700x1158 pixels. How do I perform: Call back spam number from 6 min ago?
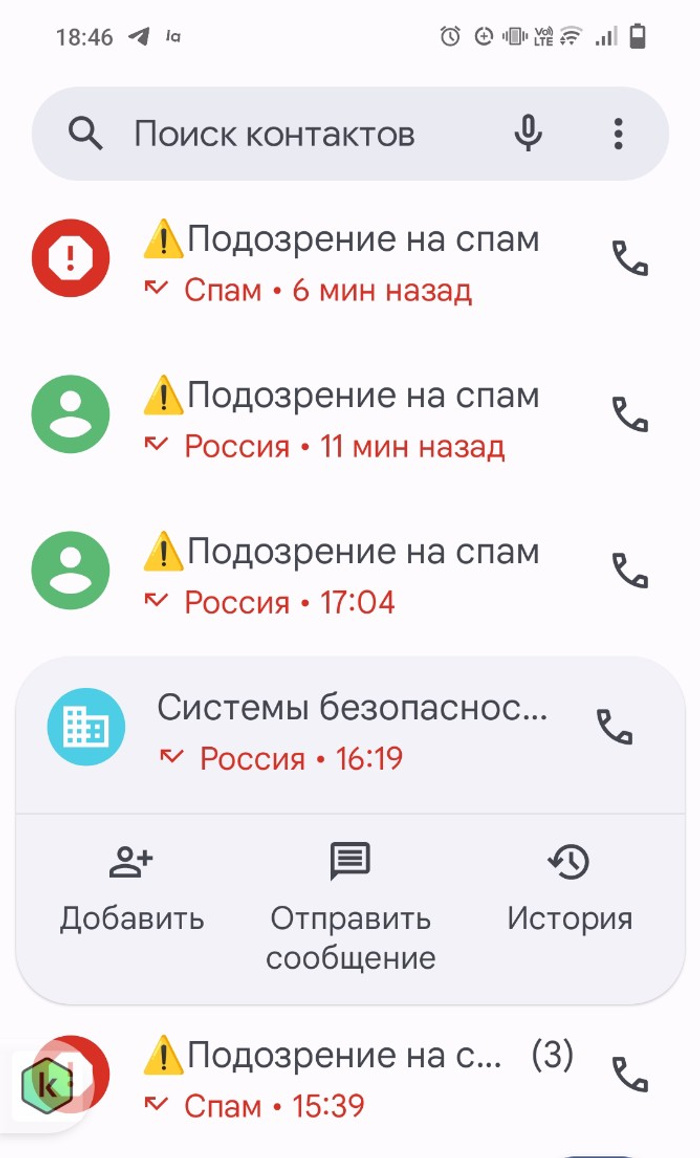point(630,260)
